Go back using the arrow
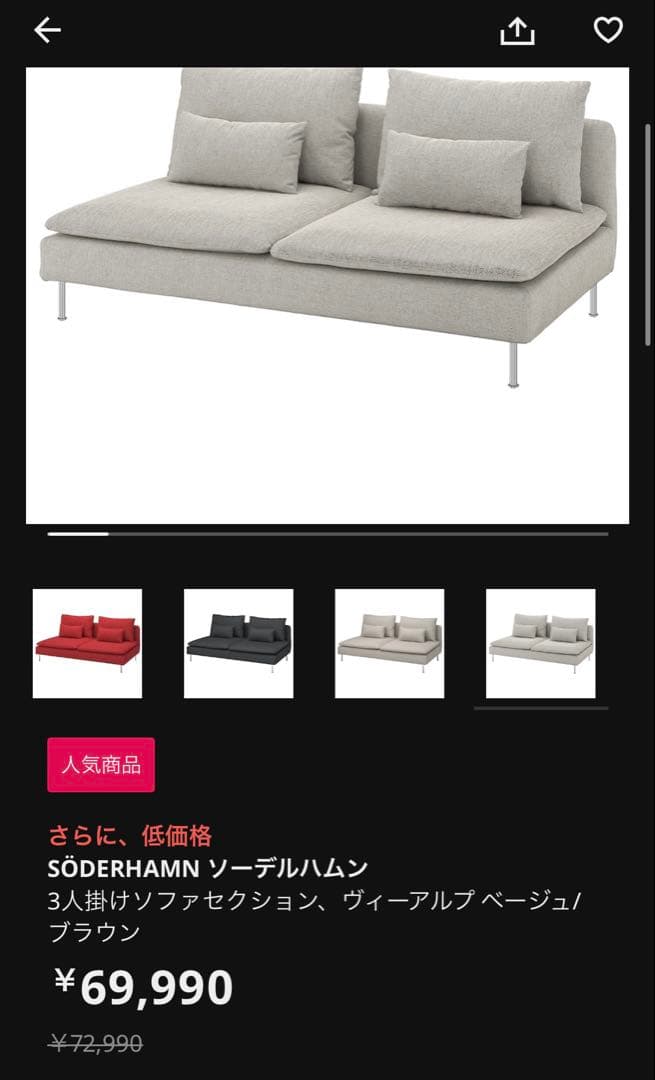655x1080 pixels. click(x=47, y=31)
